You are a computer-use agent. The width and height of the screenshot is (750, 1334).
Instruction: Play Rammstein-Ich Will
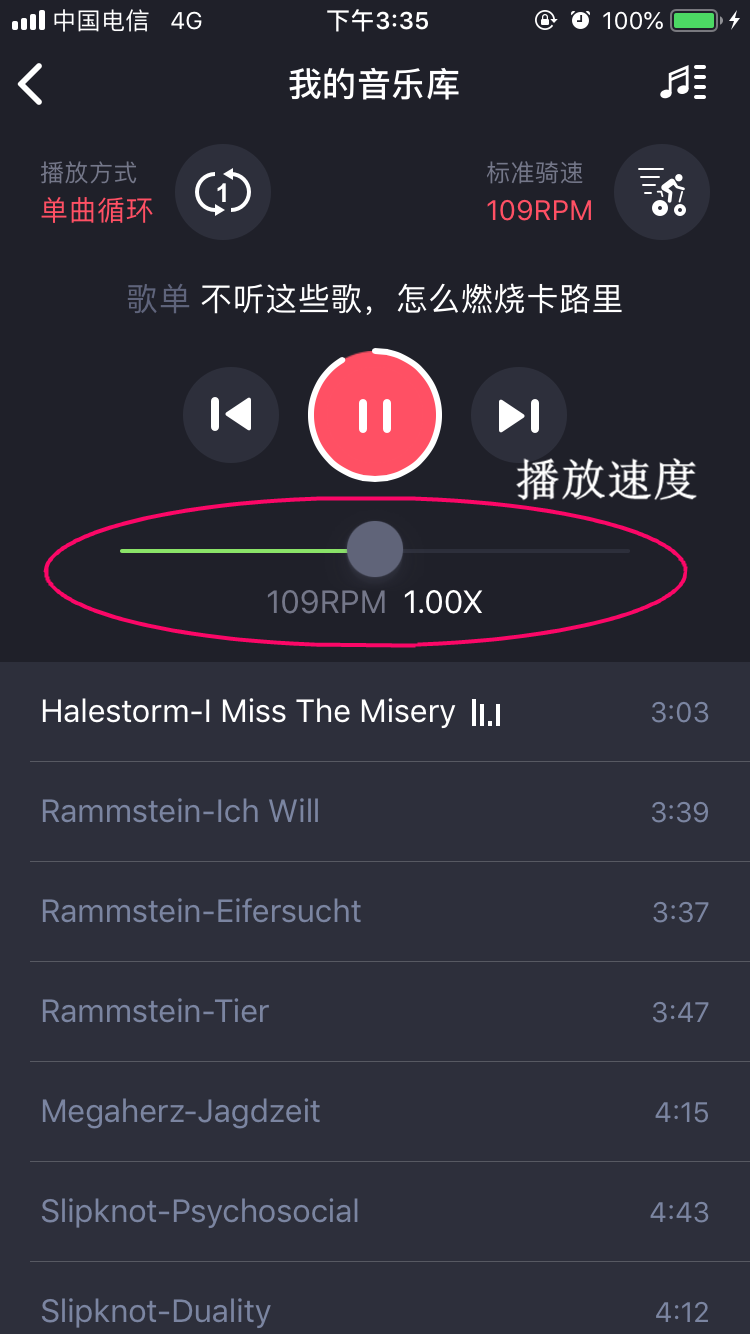click(375, 812)
